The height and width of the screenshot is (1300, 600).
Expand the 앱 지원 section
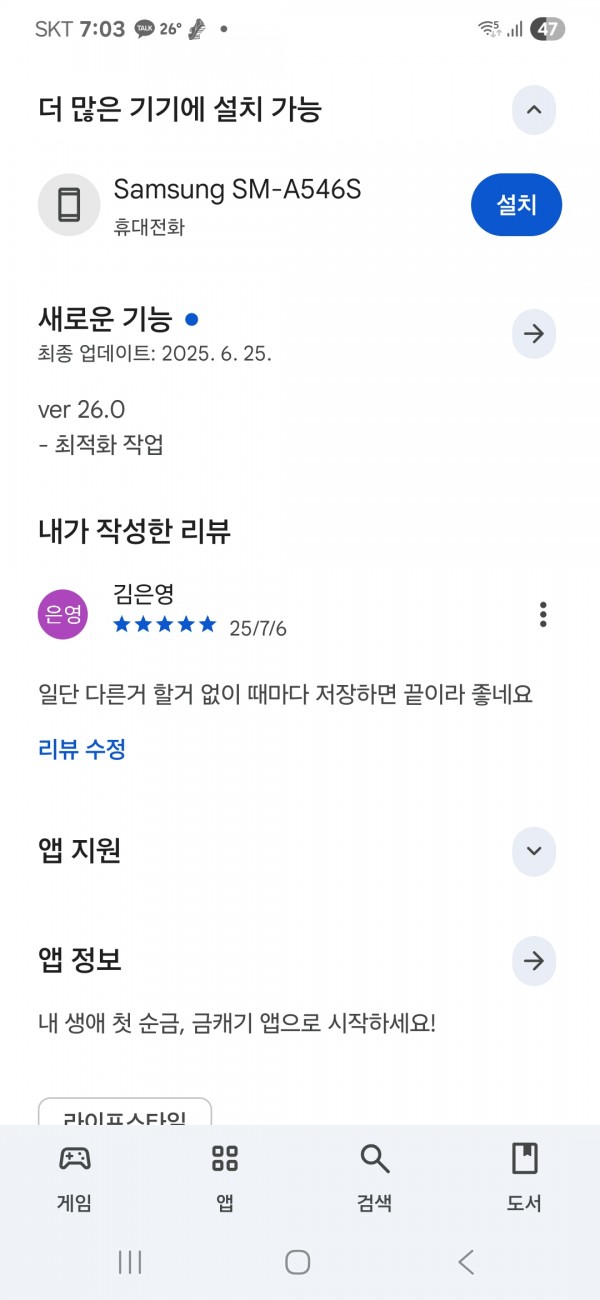(x=533, y=851)
